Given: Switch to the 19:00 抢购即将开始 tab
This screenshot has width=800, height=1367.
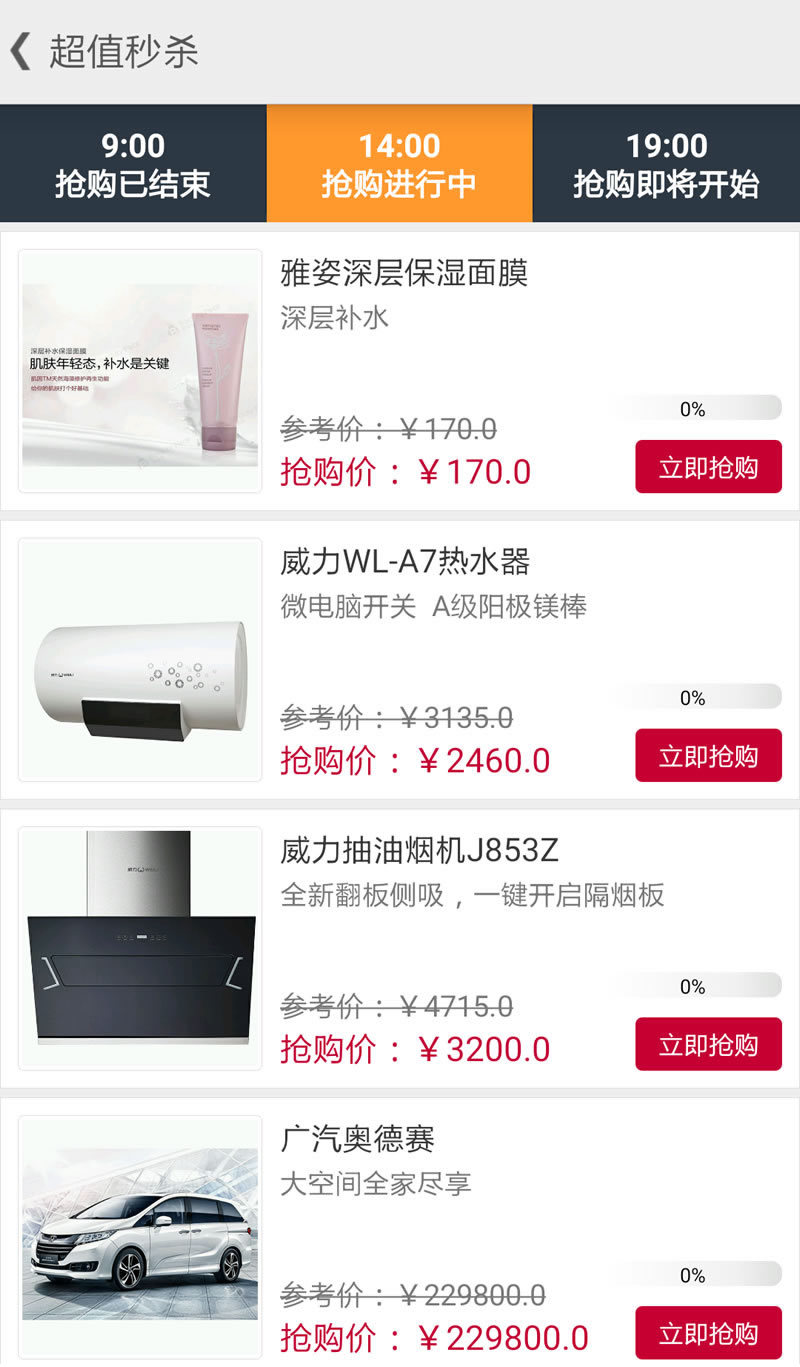Looking at the screenshot, I should pos(666,162).
